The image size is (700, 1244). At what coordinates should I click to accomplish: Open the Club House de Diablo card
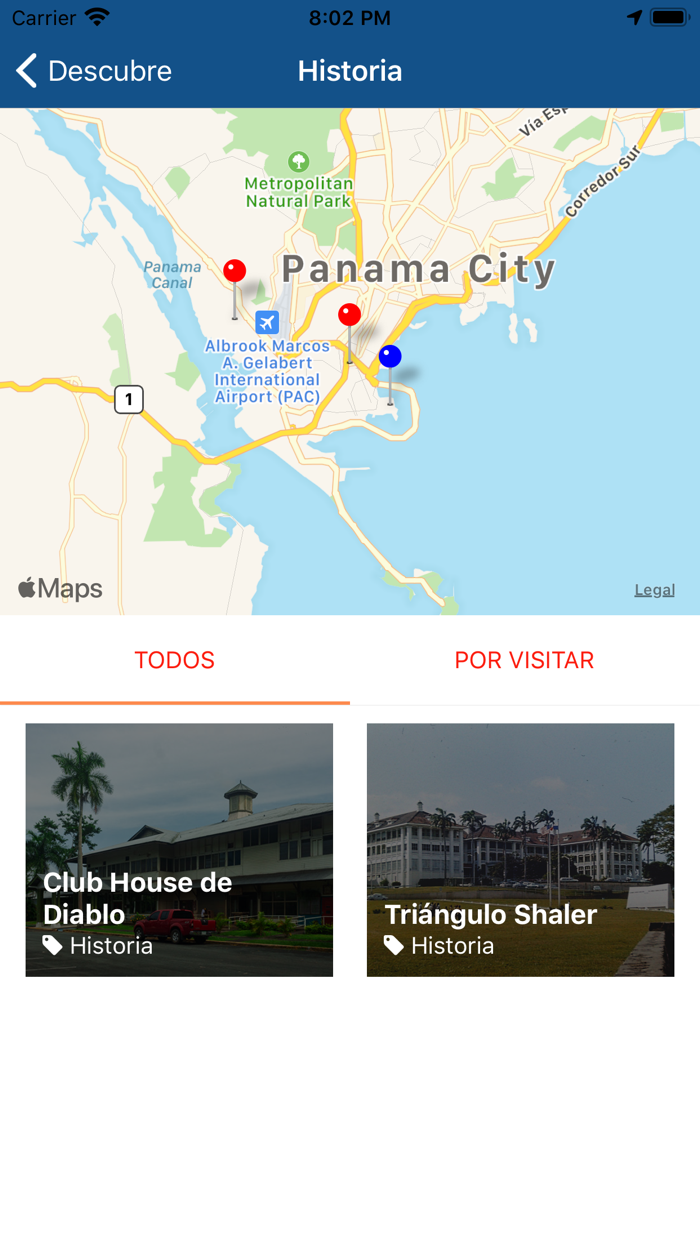(x=179, y=849)
